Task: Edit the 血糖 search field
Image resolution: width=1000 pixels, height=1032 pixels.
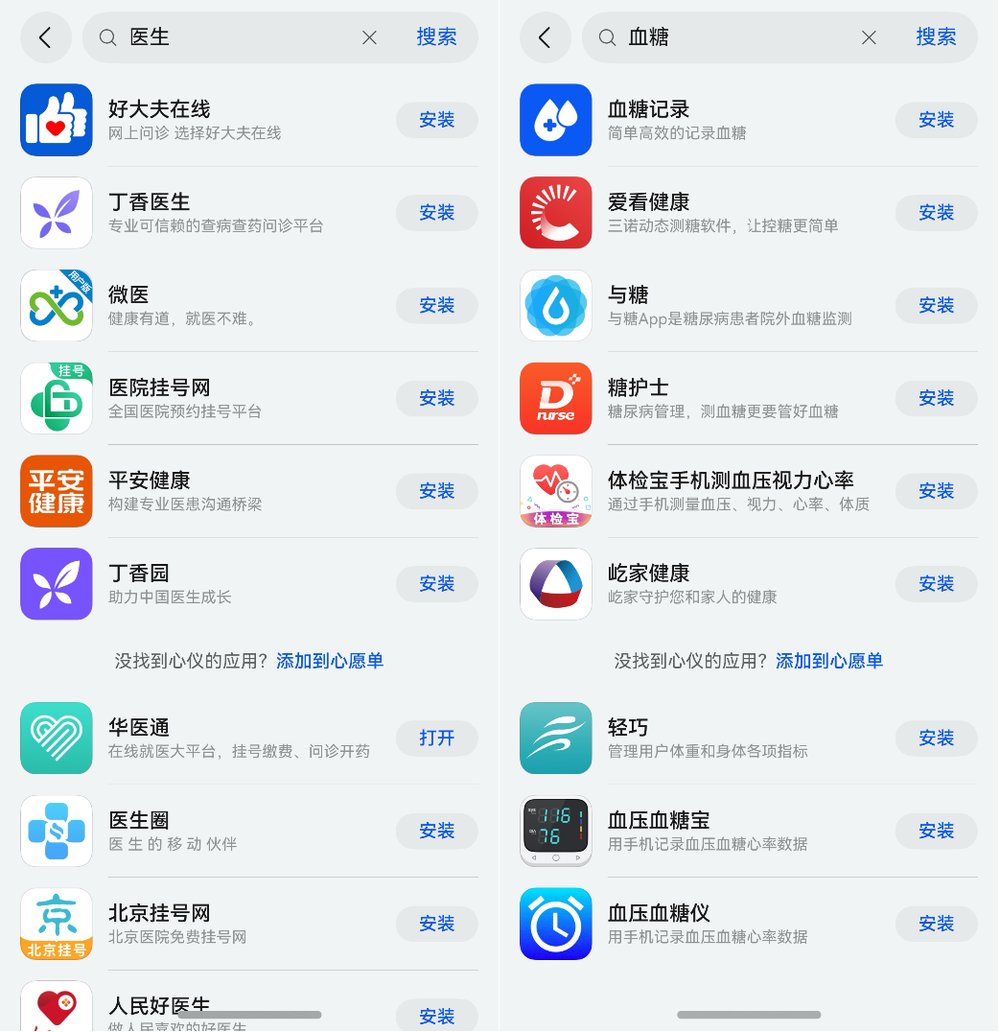Action: tap(740, 38)
